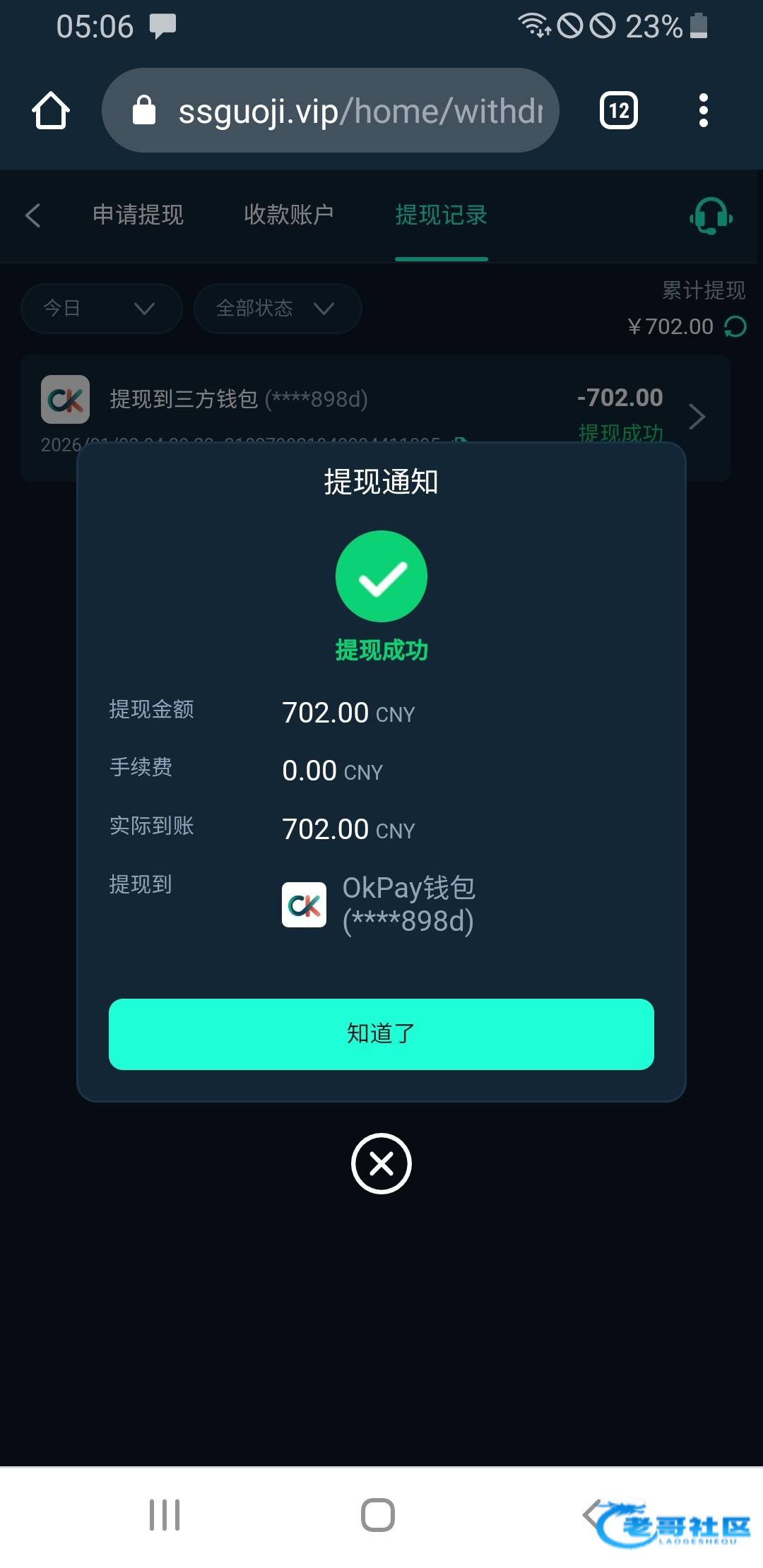
Task: Expand the 今日 date filter dropdown
Action: point(101,309)
